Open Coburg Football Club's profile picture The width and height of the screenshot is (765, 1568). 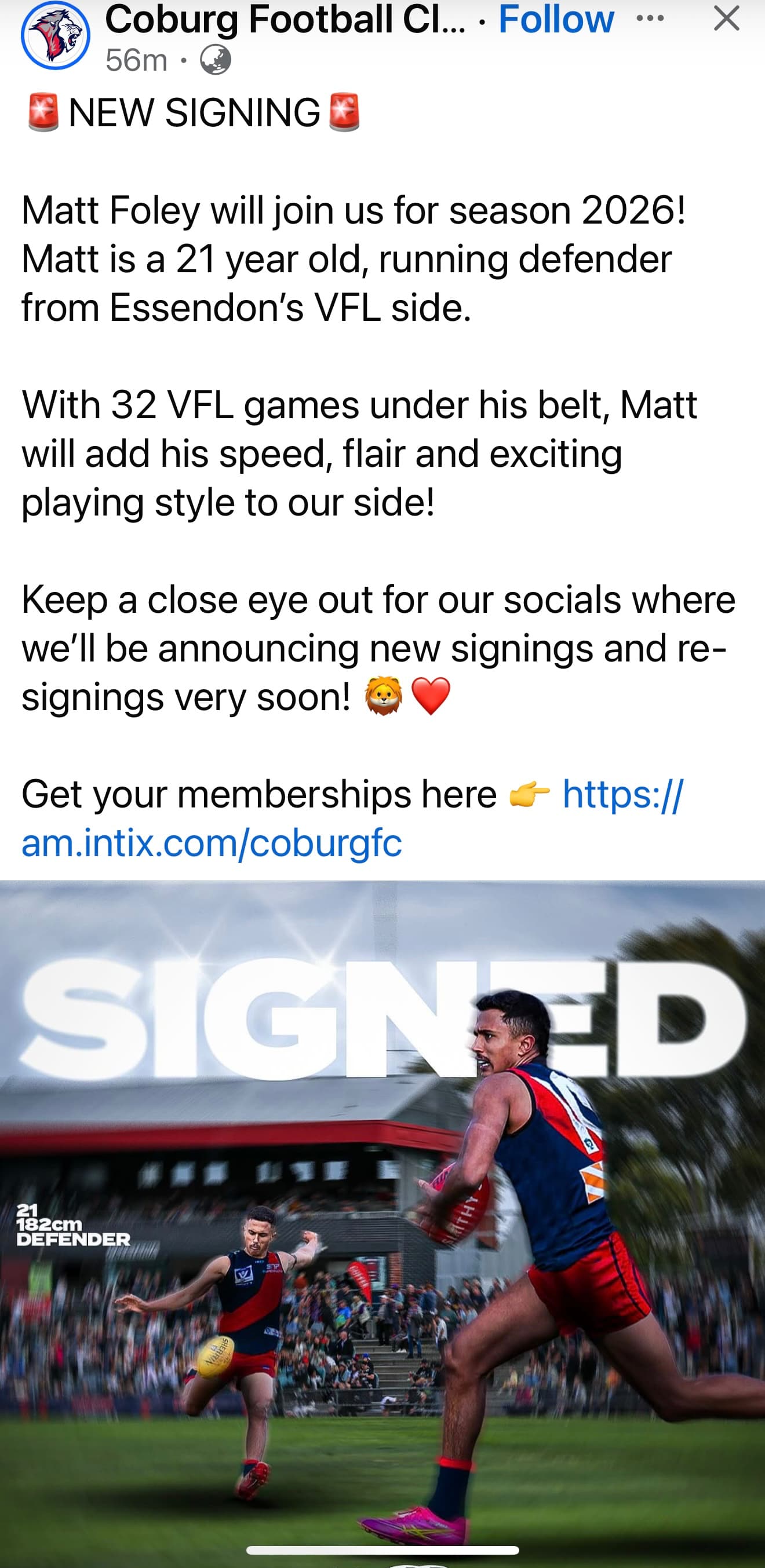pyautogui.click(x=56, y=35)
